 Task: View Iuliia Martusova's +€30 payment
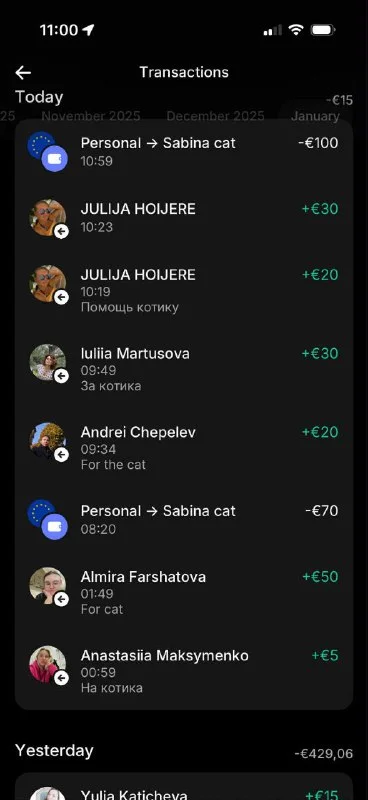[x=184, y=369]
